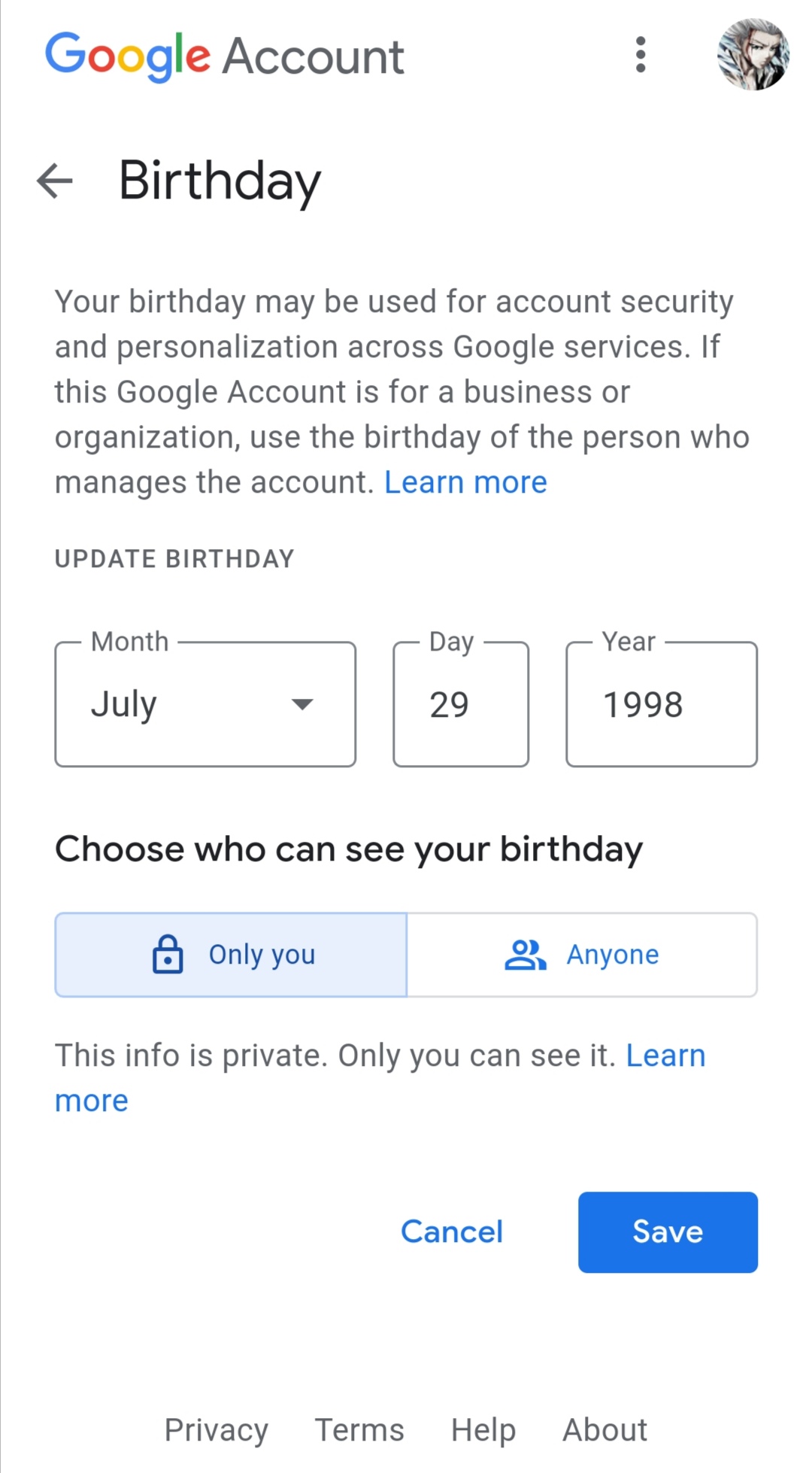Click Cancel to discard changes
This screenshot has height=1473, width=812.
point(451,1232)
